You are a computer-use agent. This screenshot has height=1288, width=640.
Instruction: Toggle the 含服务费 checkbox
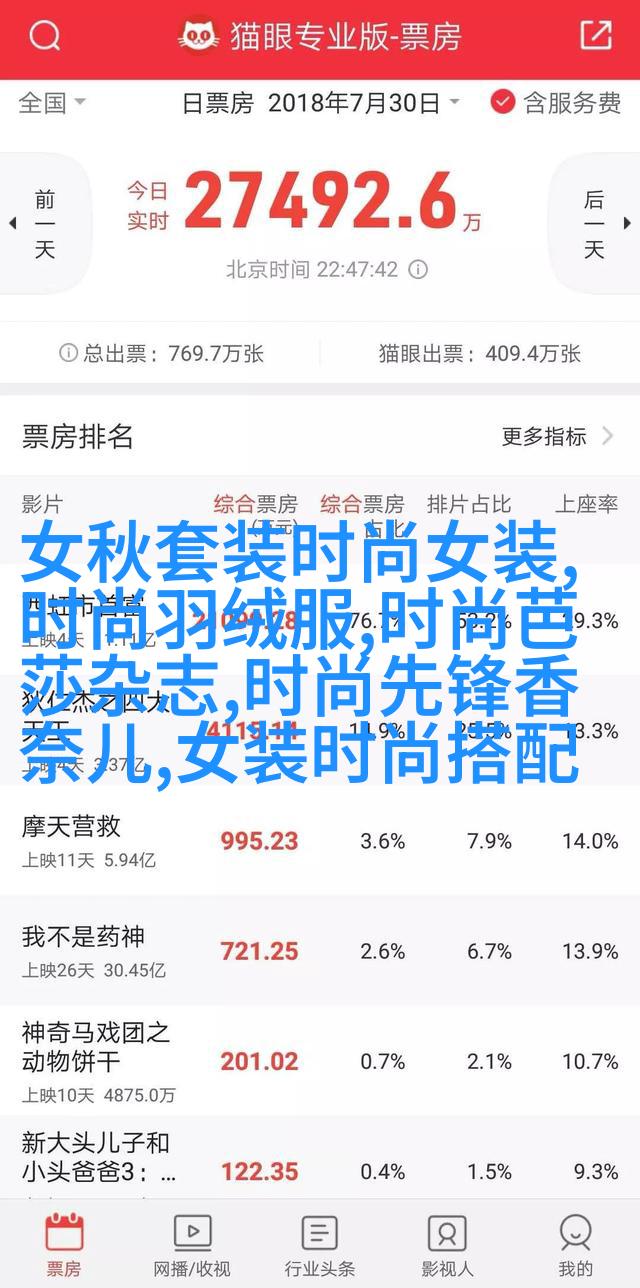point(556,103)
